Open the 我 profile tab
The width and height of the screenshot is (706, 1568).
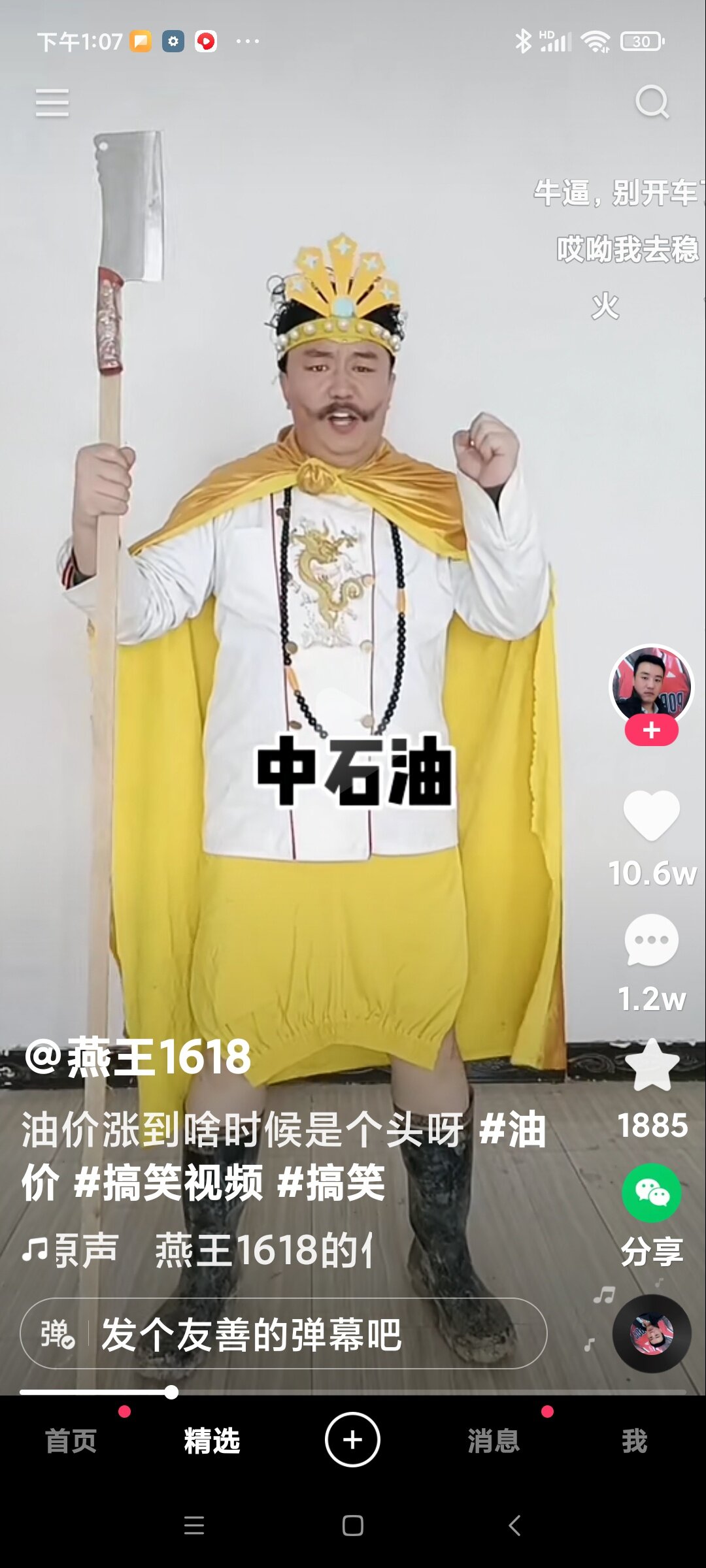634,1441
